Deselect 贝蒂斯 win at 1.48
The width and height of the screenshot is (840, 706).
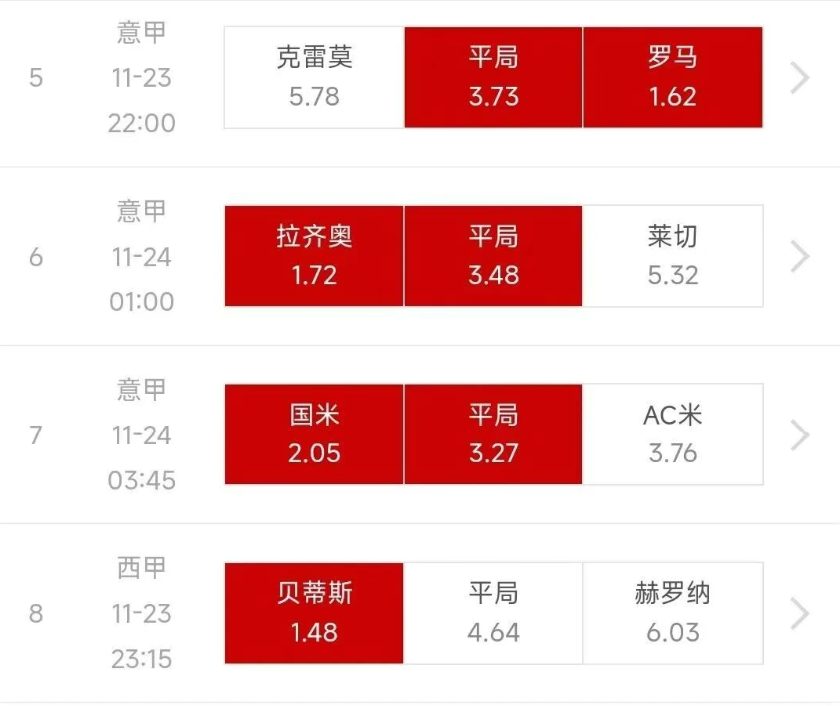coord(314,613)
